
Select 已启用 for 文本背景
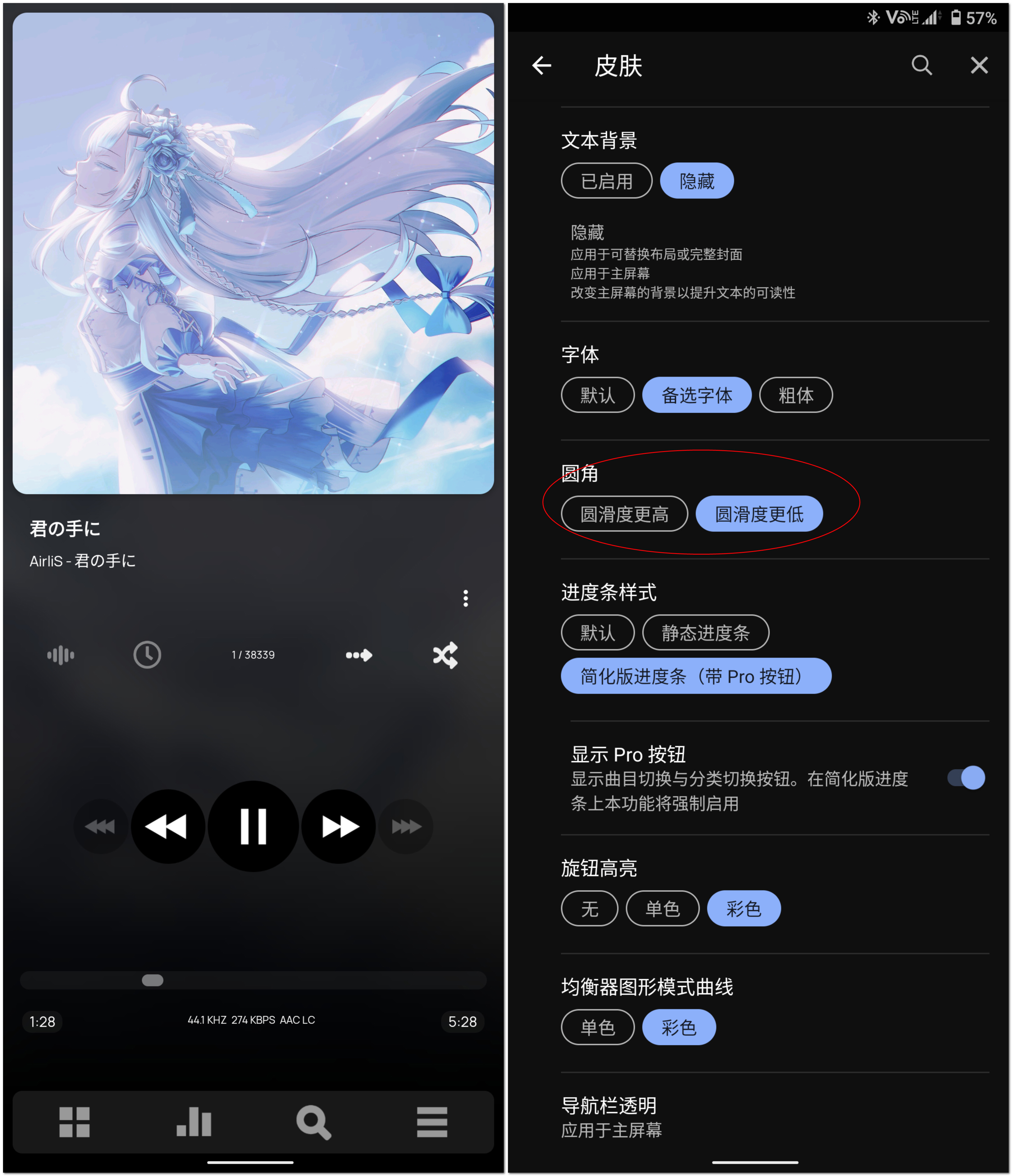coord(606,181)
